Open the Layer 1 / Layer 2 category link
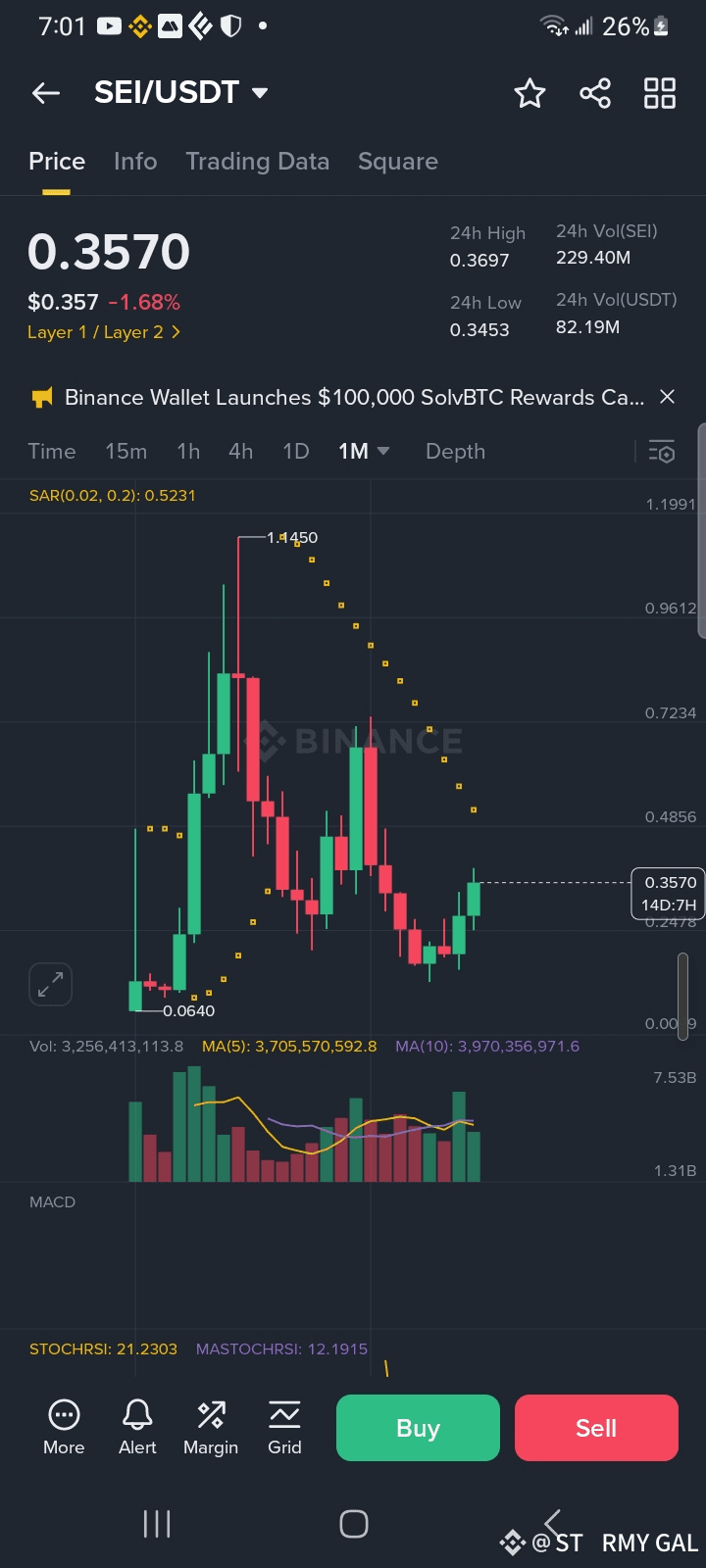 pyautogui.click(x=104, y=332)
